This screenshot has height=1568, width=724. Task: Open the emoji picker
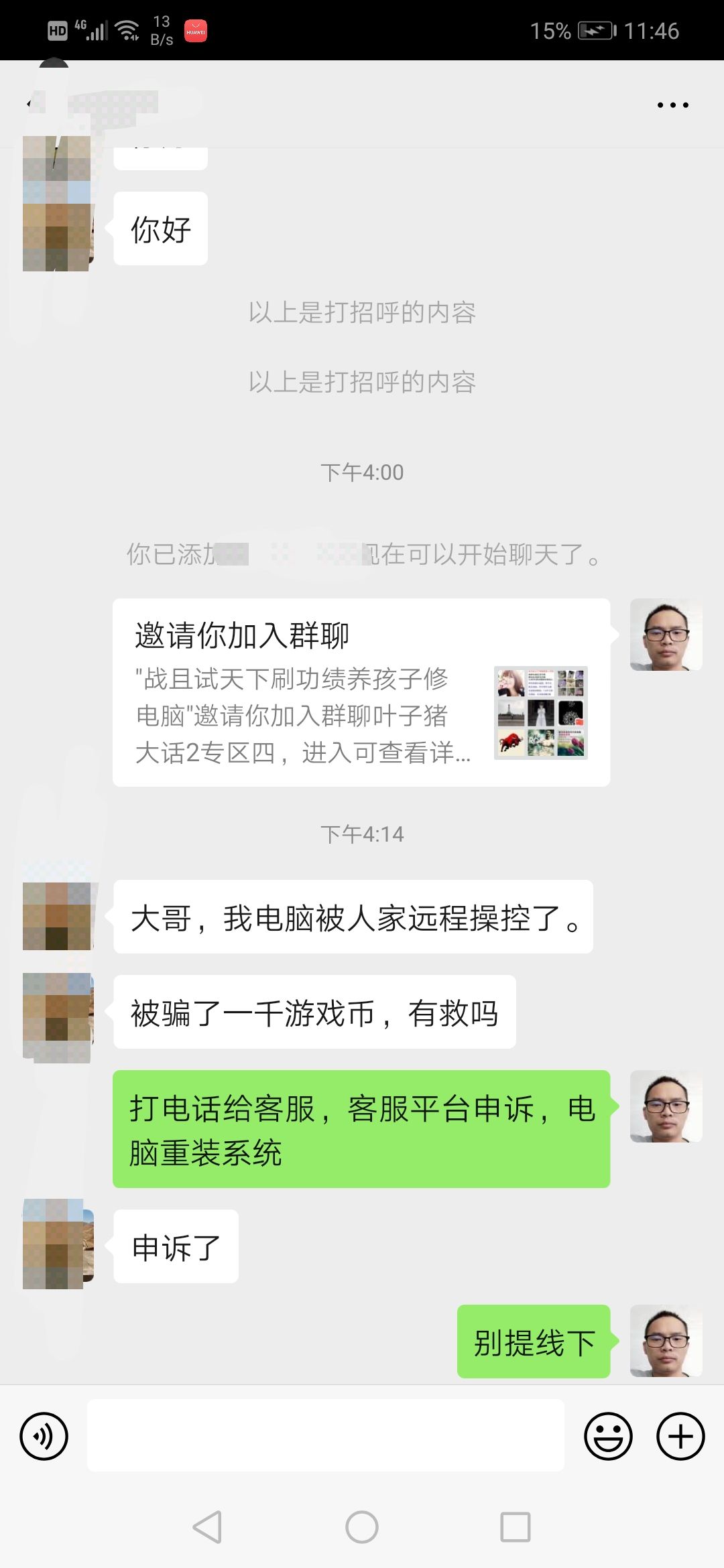coord(608,1436)
